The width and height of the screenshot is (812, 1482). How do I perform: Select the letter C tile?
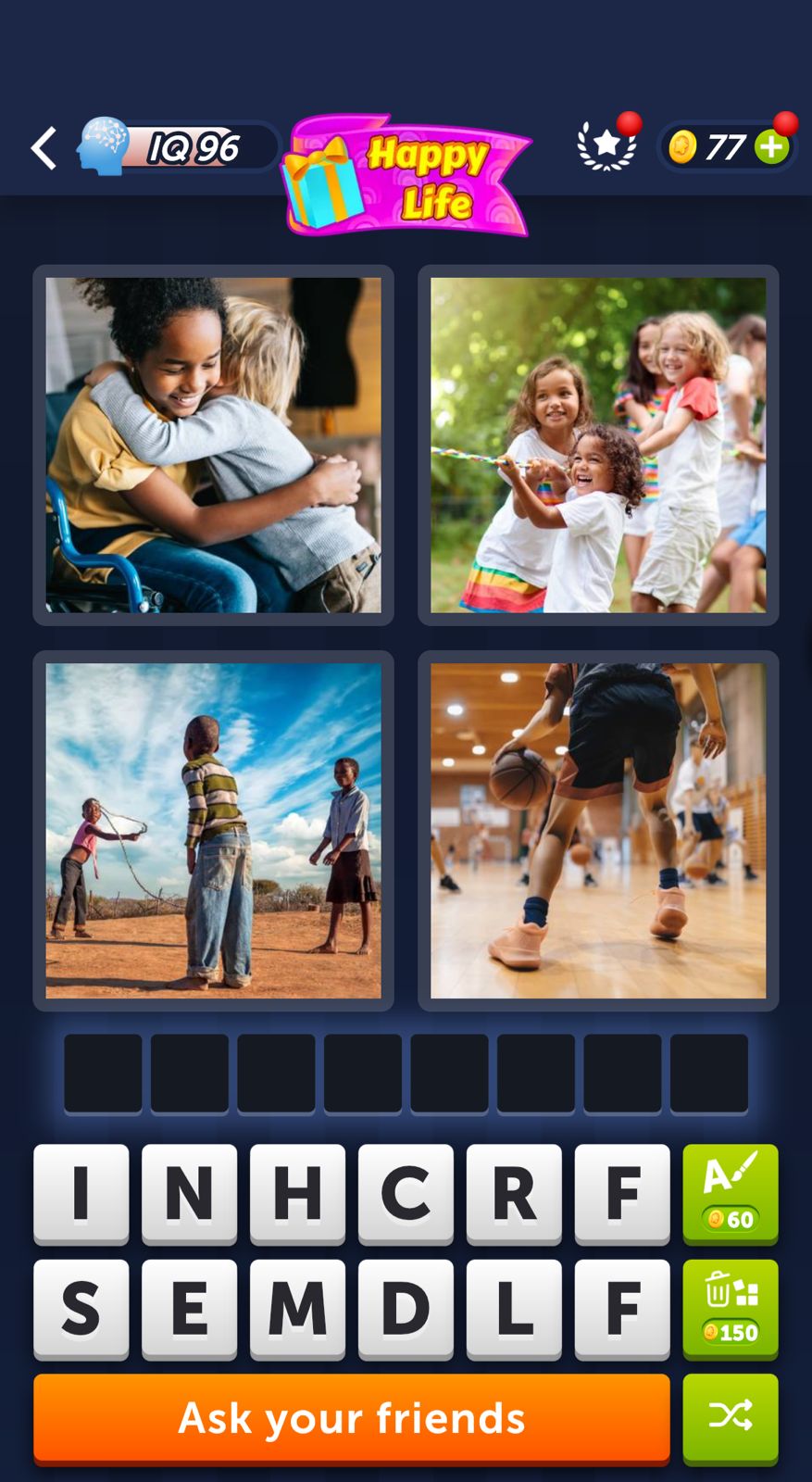click(x=406, y=1193)
